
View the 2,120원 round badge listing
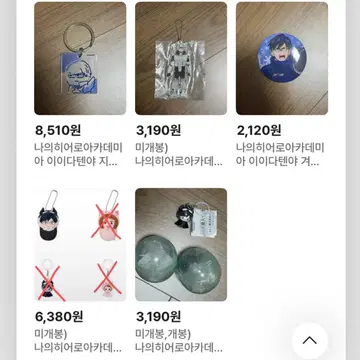click(282, 58)
